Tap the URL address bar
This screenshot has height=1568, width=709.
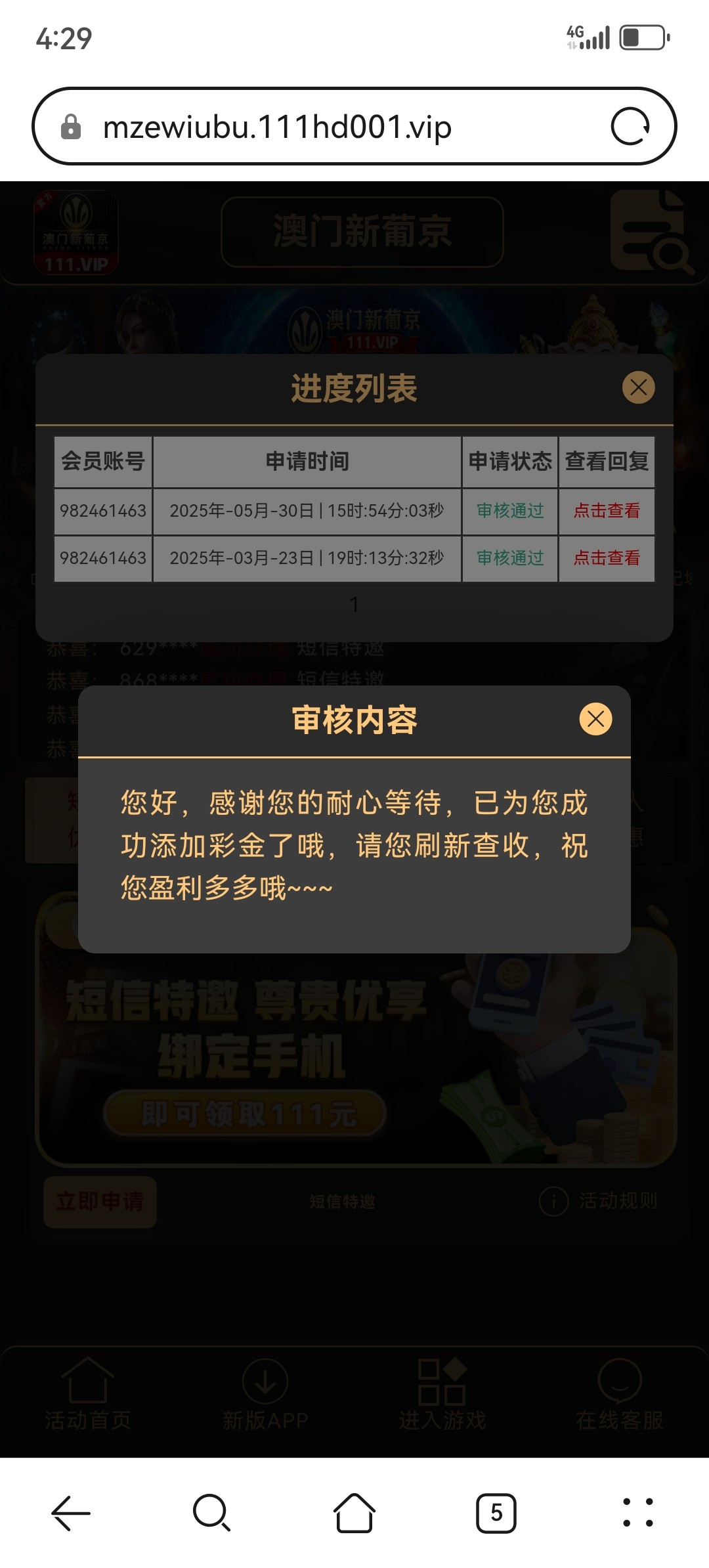click(x=328, y=126)
